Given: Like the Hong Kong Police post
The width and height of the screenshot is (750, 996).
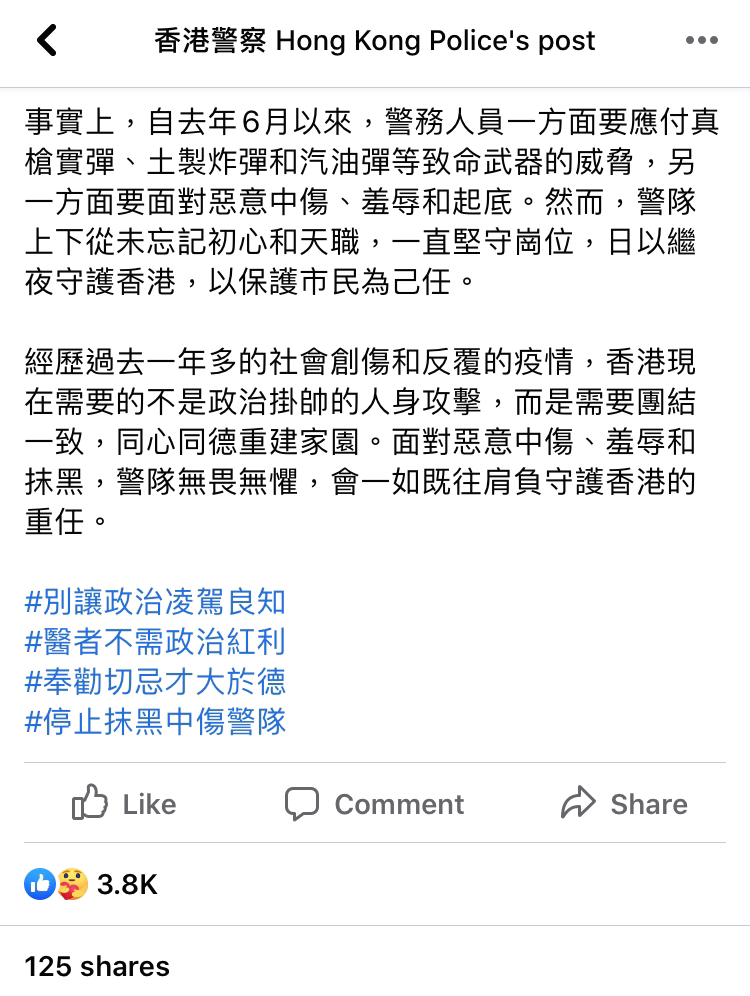Looking at the screenshot, I should 124,804.
